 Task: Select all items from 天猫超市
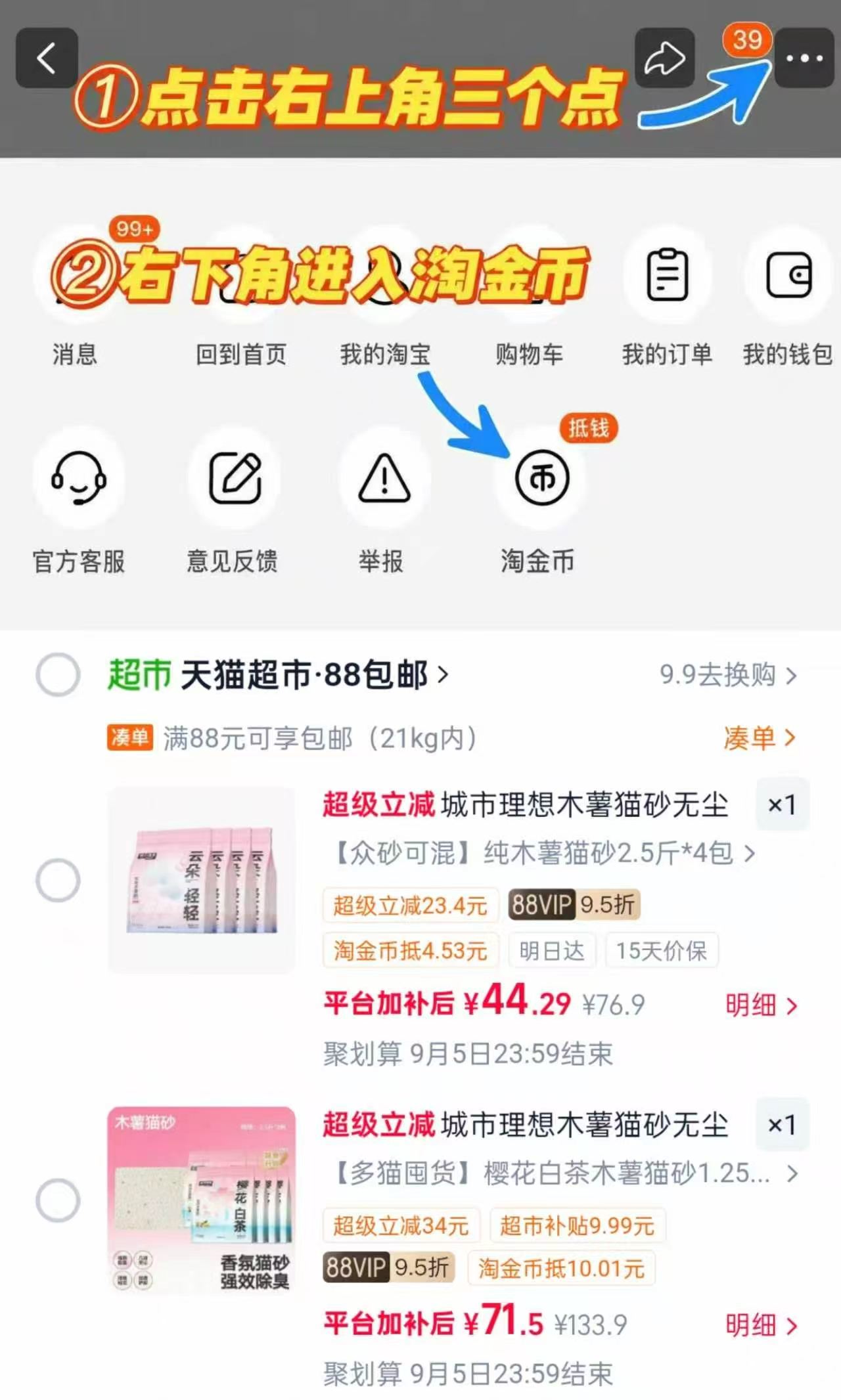[x=58, y=674]
